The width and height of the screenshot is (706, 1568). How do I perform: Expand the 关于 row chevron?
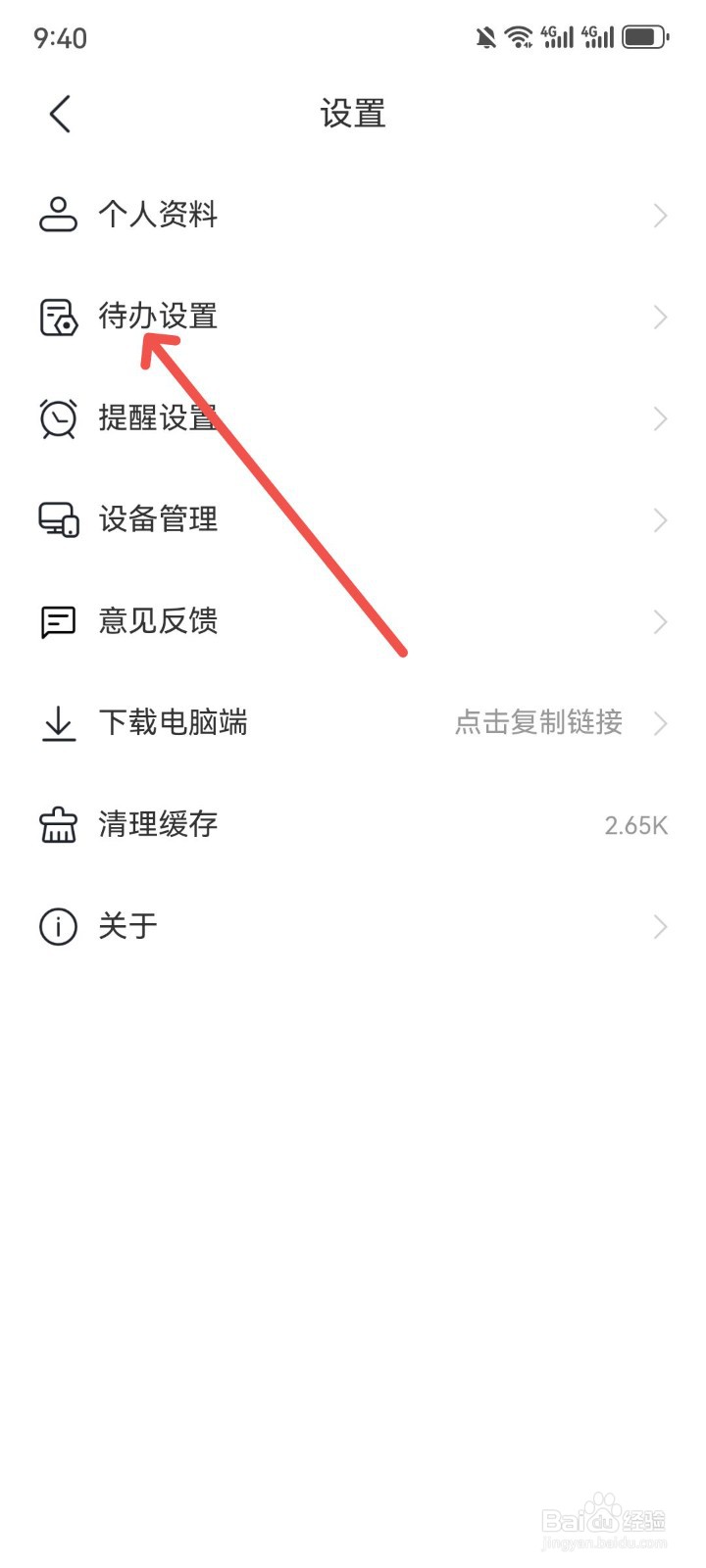click(658, 925)
